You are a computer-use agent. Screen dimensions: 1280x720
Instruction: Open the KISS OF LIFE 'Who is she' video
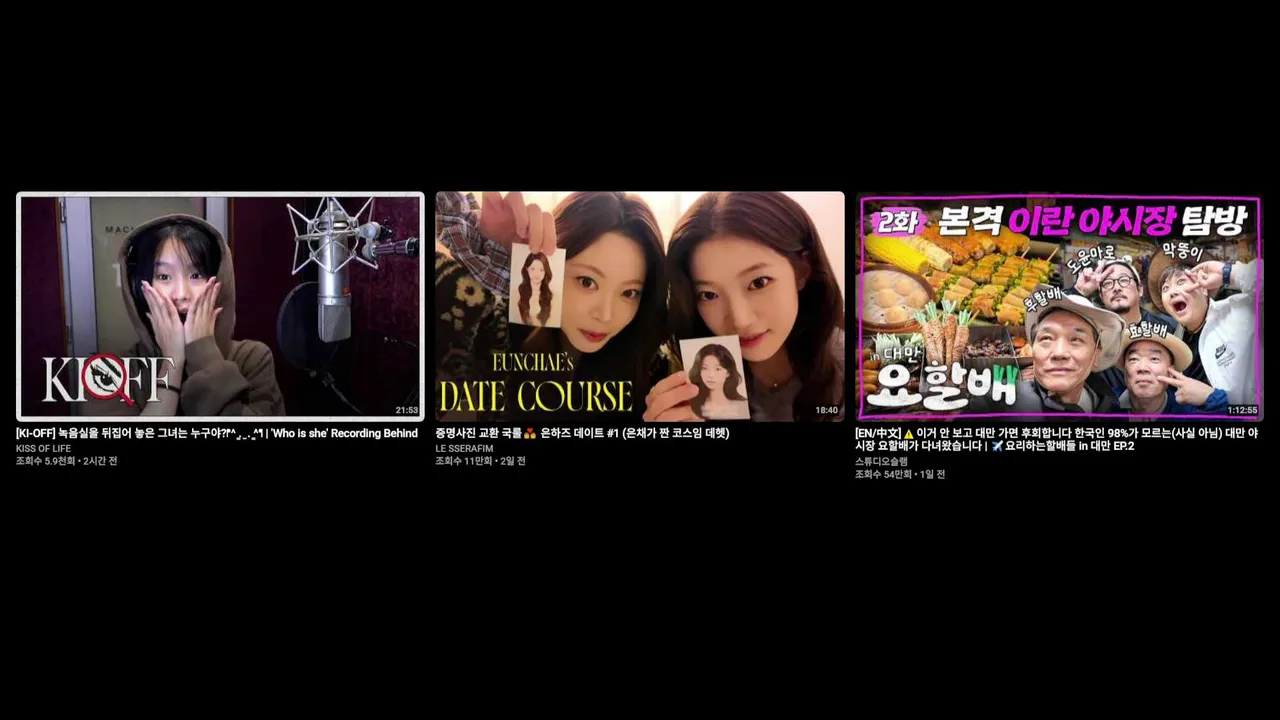pos(220,306)
